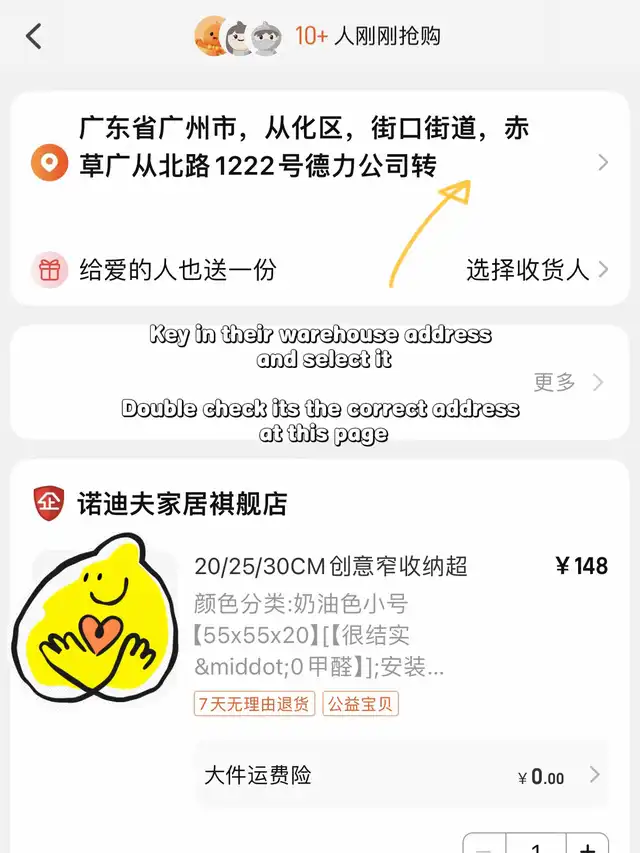This screenshot has height=853, width=640.
Task: View the 20/25/30CM storage product details
Action: click(330, 566)
